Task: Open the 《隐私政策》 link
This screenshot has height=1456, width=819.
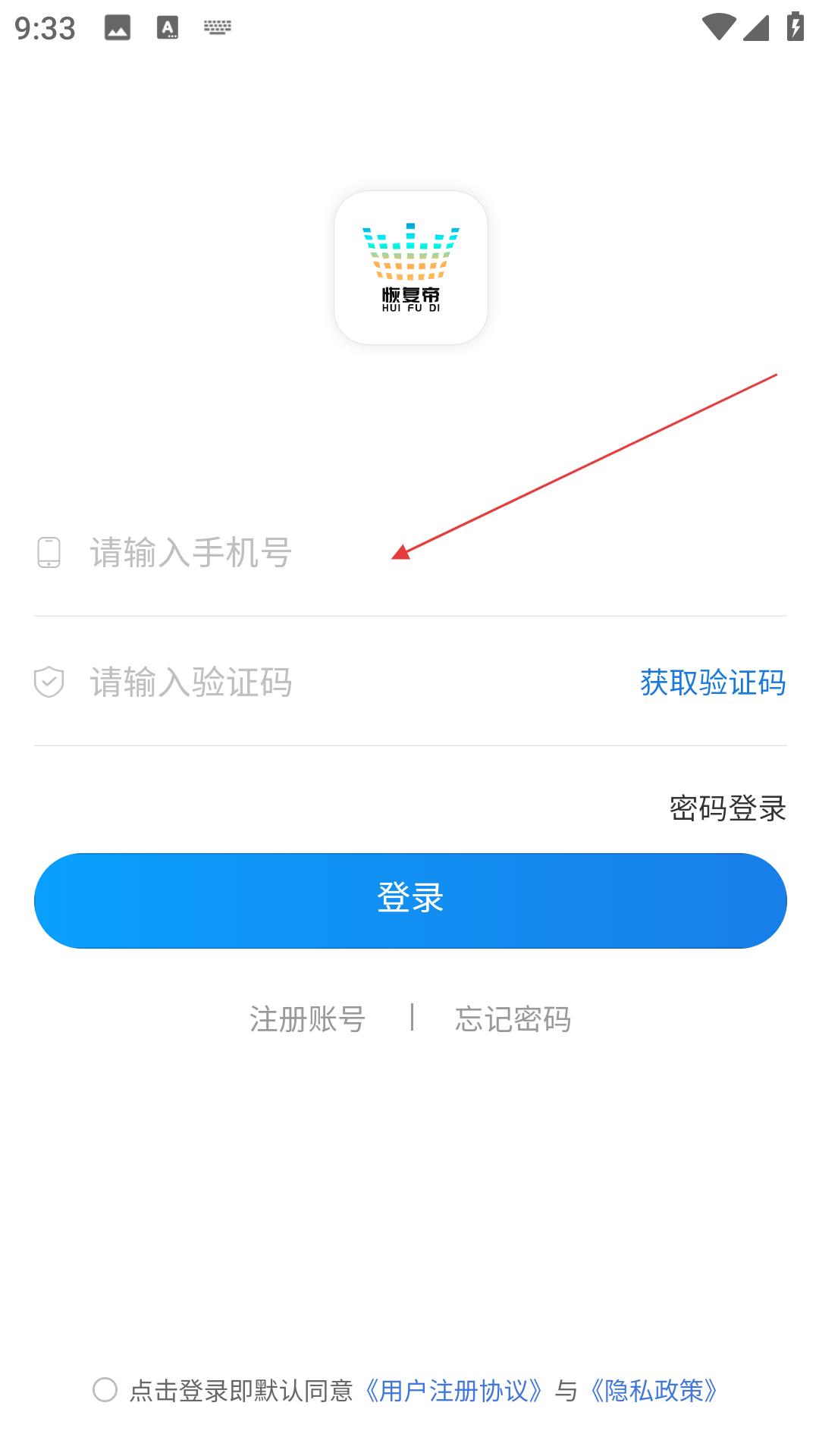Action: tap(654, 1391)
